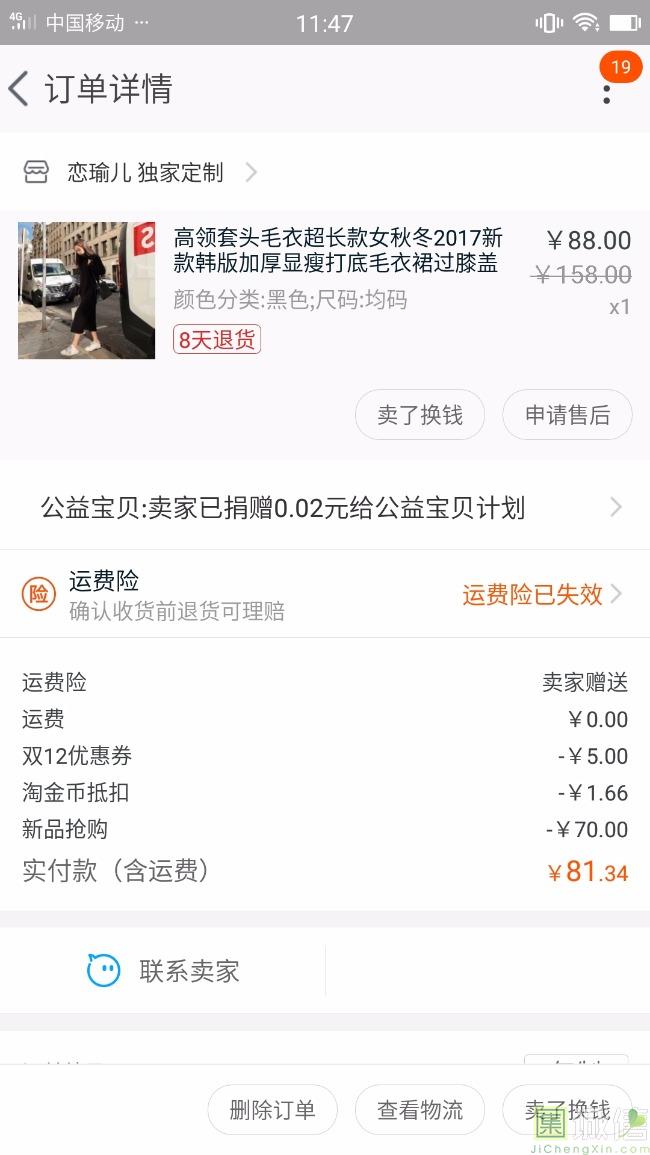Screen dimensions: 650x1155
Task: Open the 恋瑜儿 独家定制 shop page
Action: click(146, 173)
